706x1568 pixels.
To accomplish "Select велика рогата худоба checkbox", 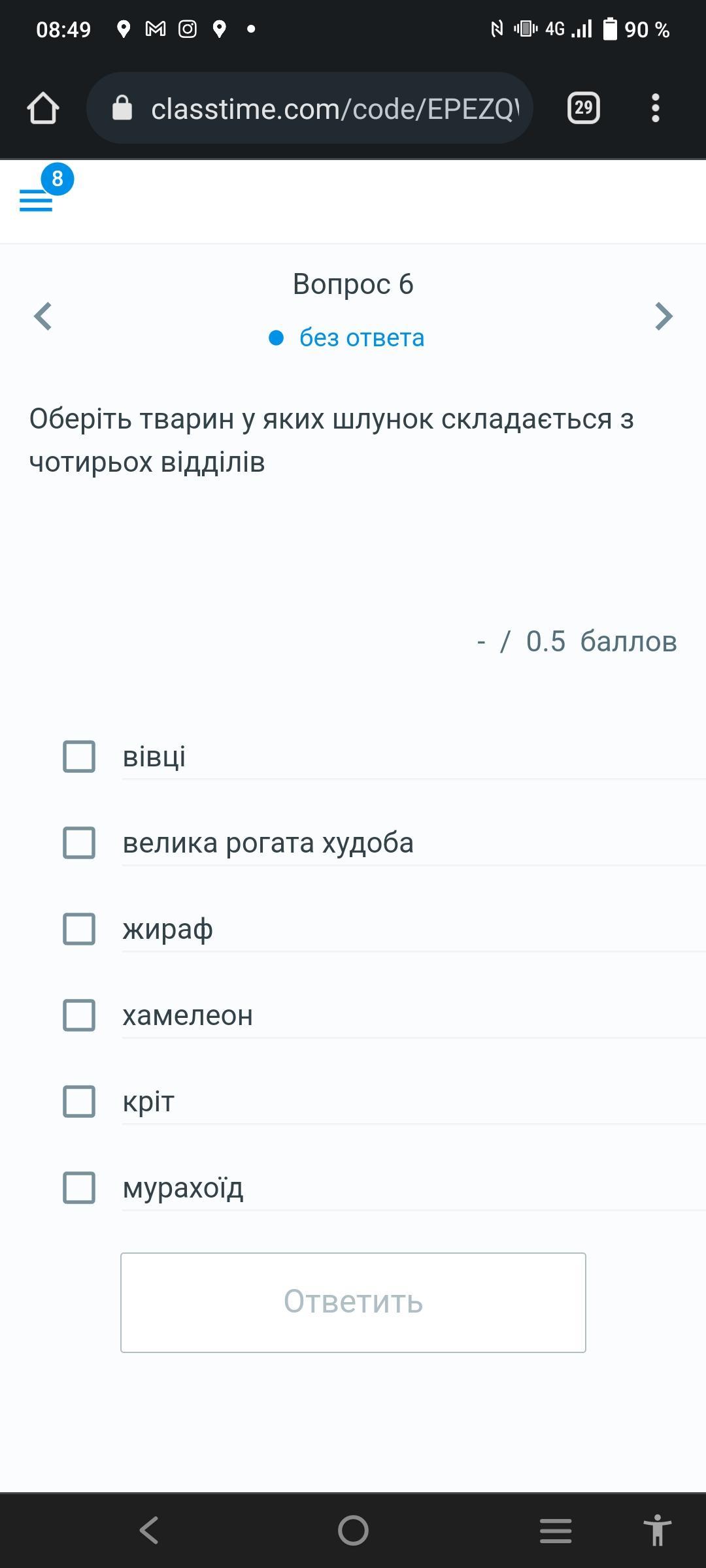I will 79,843.
